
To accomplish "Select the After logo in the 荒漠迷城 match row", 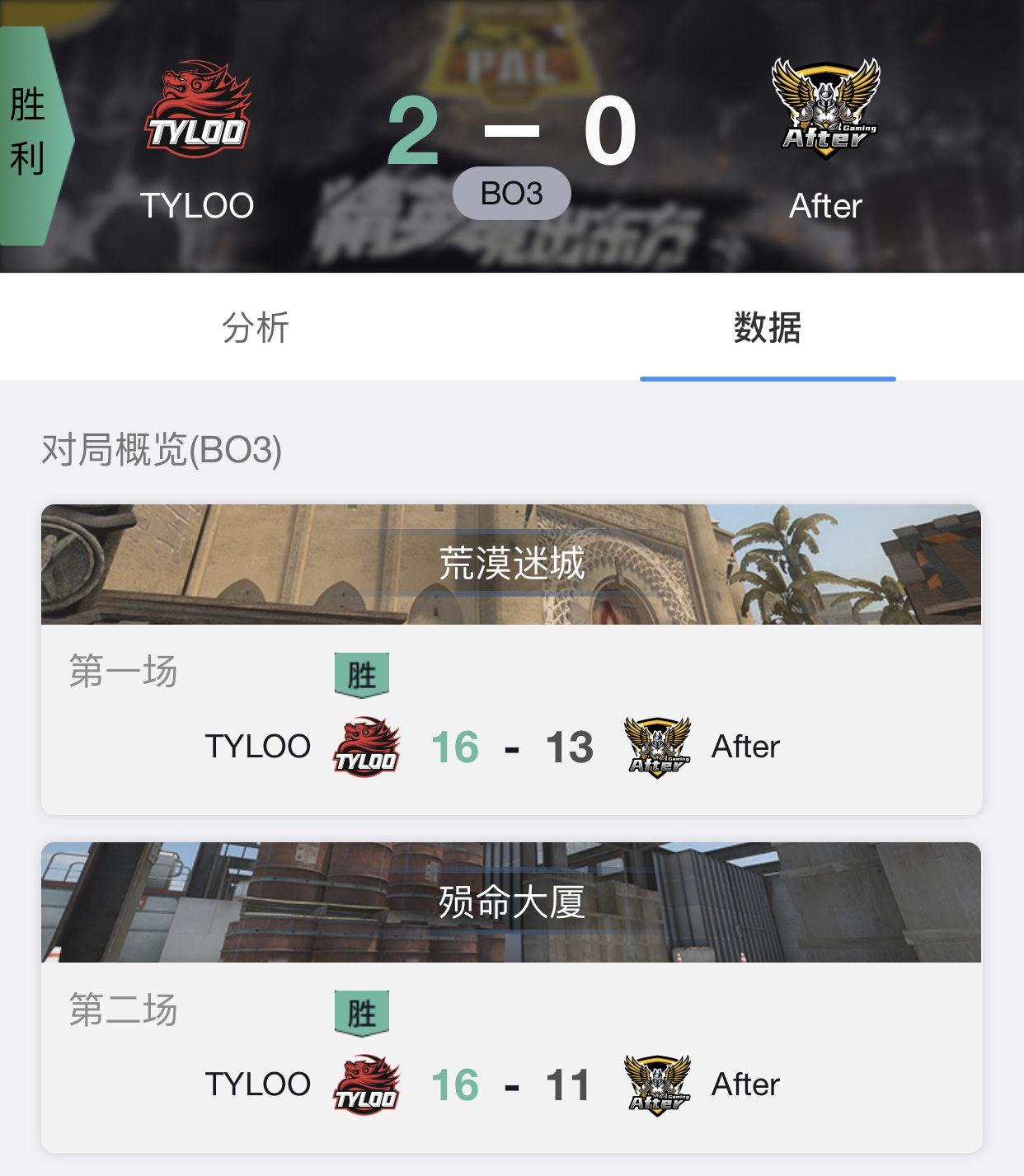I will (655, 746).
